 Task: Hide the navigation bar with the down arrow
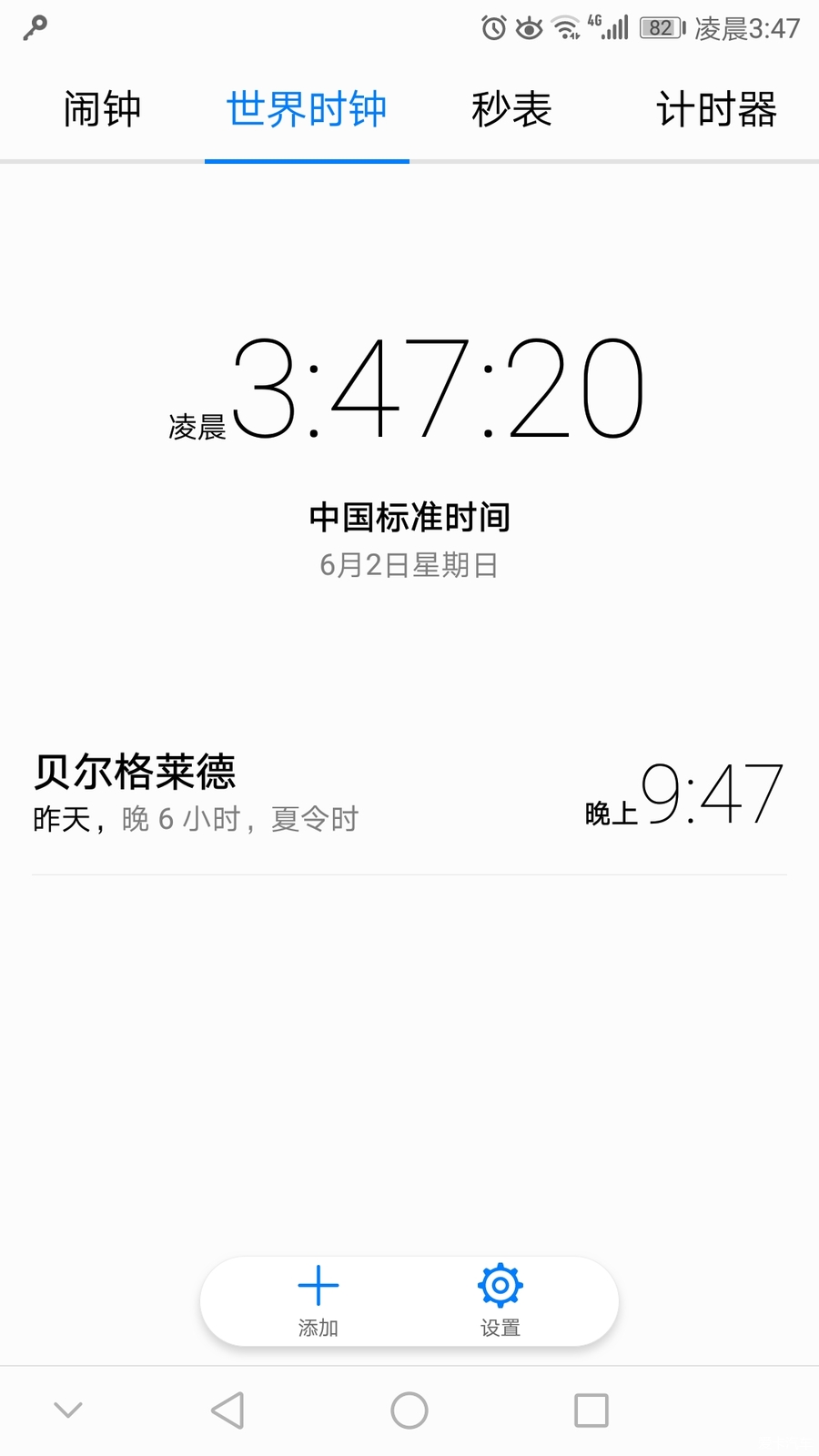coord(68,1410)
